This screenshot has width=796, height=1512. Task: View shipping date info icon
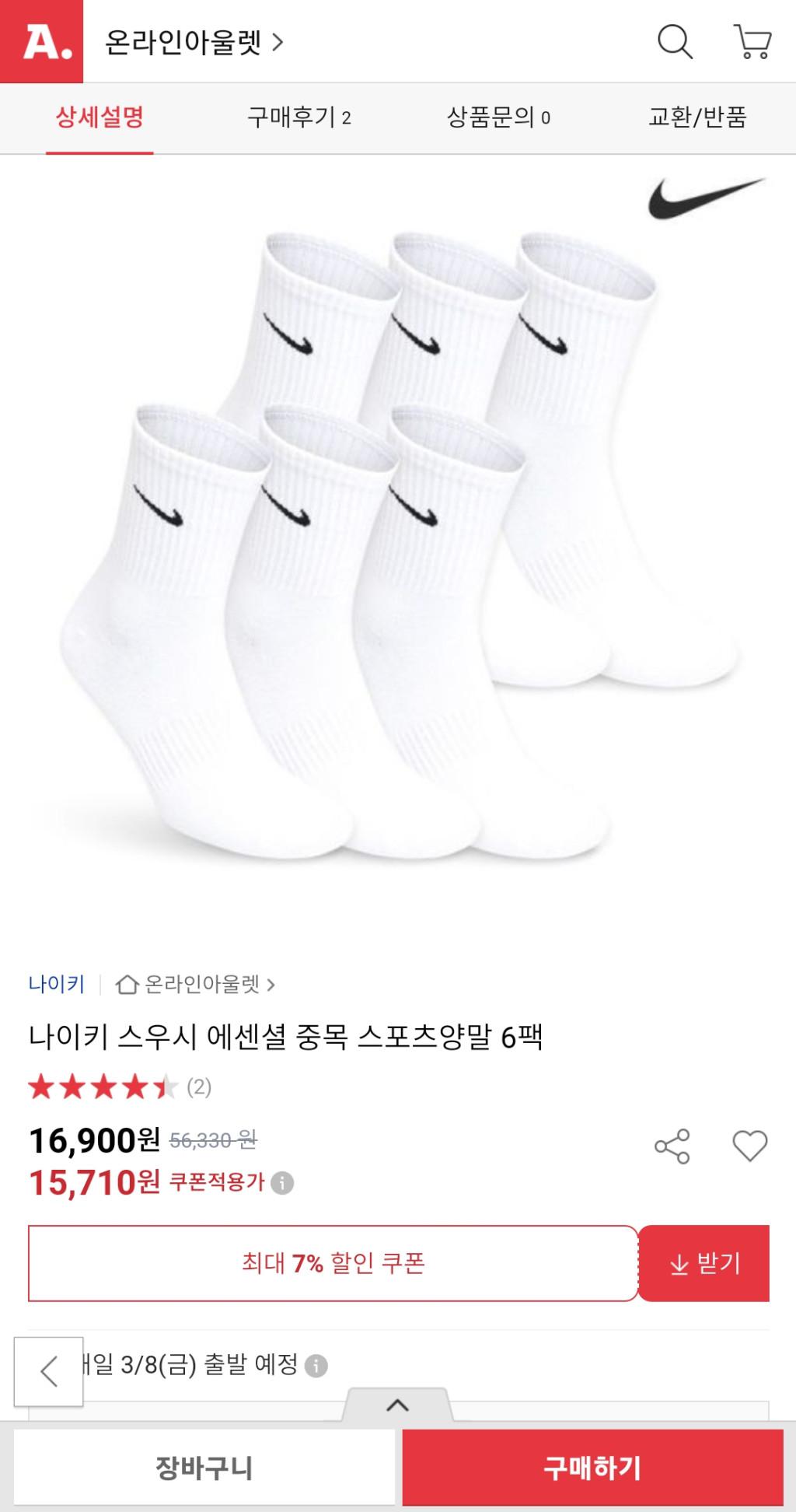pyautogui.click(x=316, y=1366)
